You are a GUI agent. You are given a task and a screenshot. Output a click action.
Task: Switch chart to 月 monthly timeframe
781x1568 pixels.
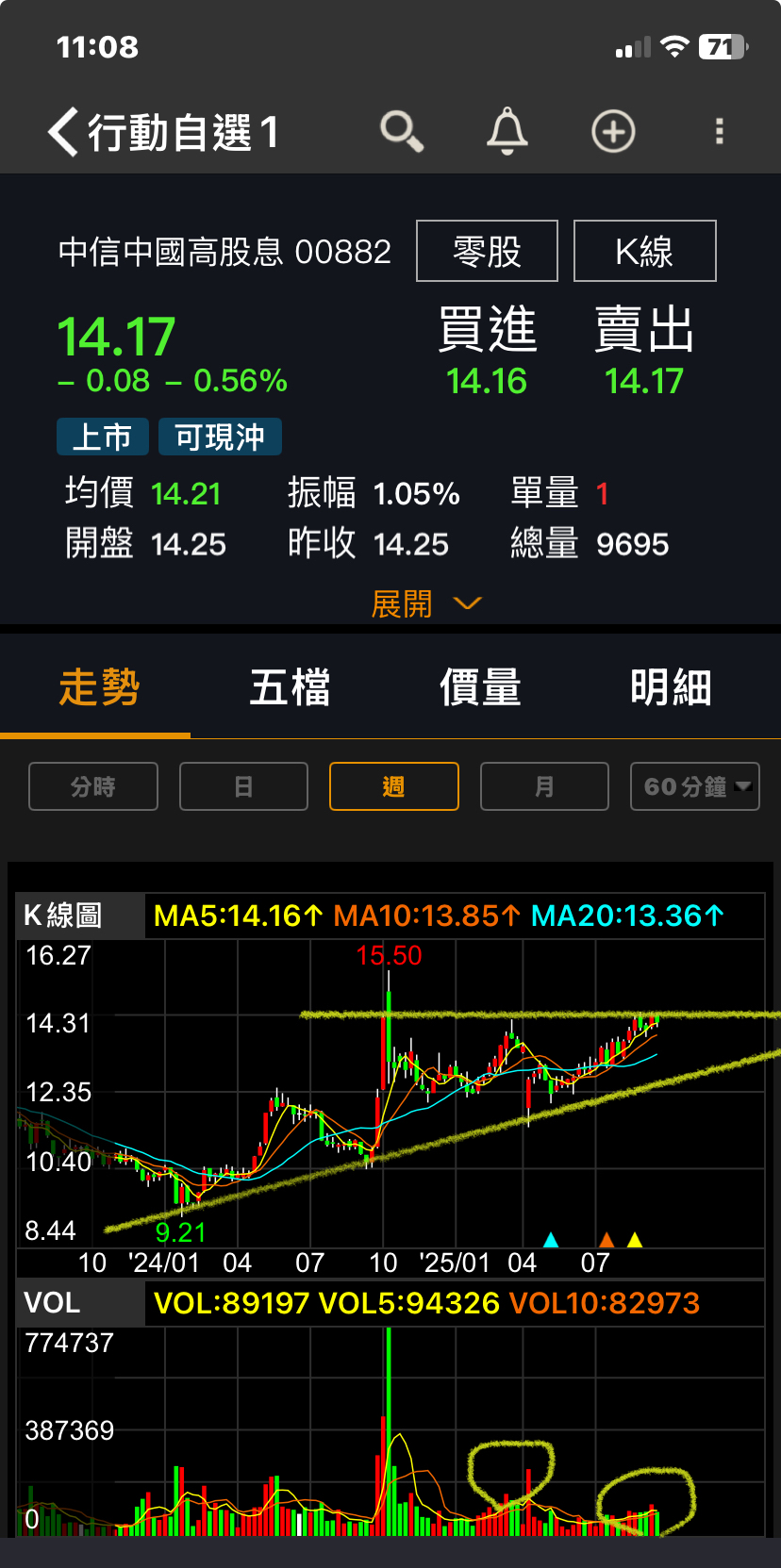tap(544, 786)
